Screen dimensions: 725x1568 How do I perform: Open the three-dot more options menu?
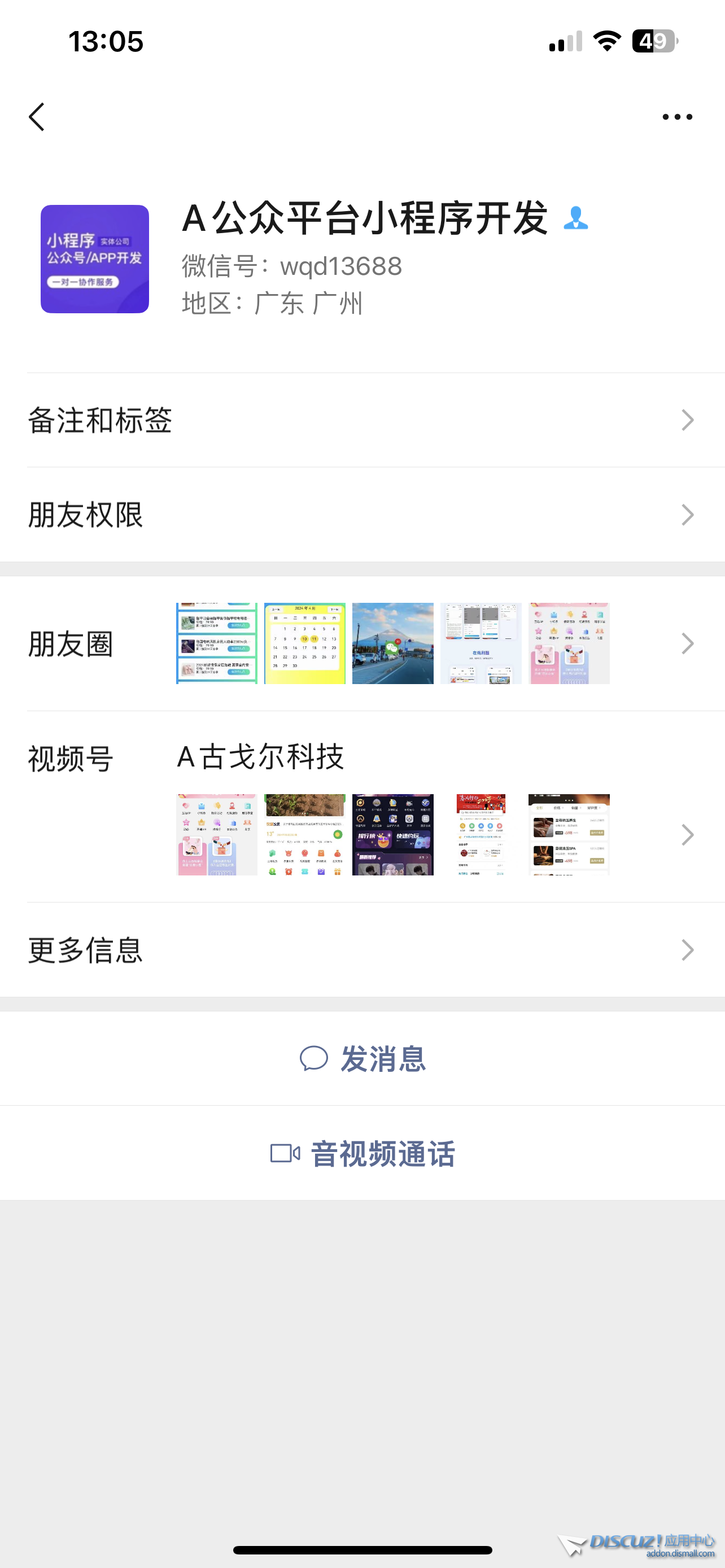point(677,117)
